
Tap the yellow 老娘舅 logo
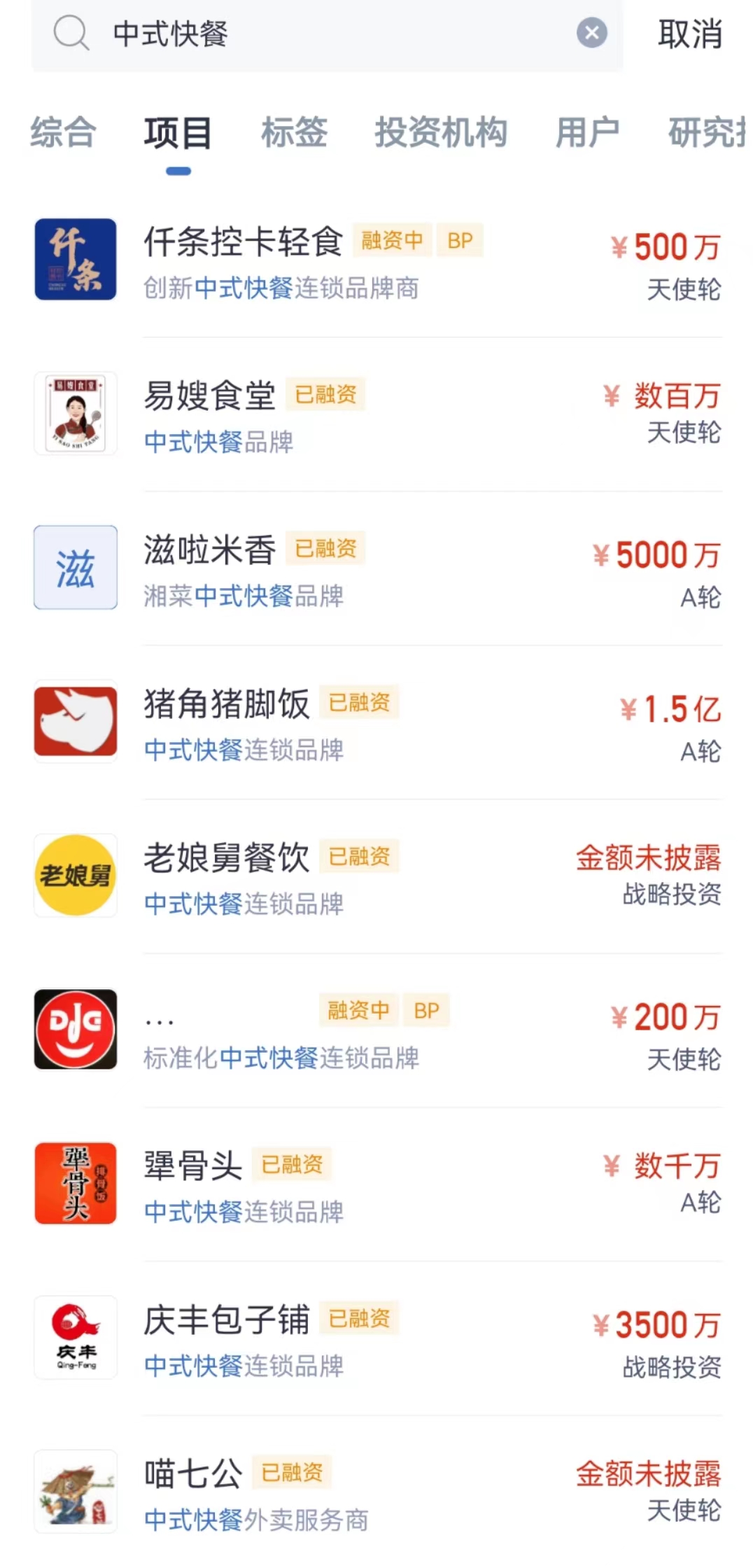[75, 876]
